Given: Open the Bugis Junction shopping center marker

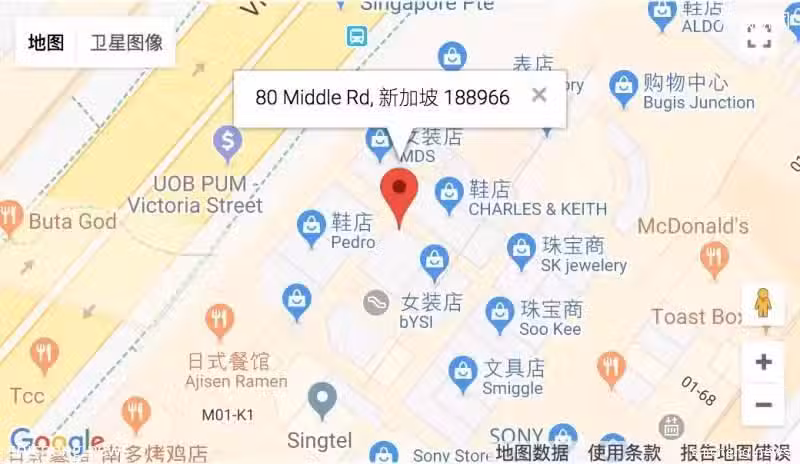Looking at the screenshot, I should coord(624,88).
